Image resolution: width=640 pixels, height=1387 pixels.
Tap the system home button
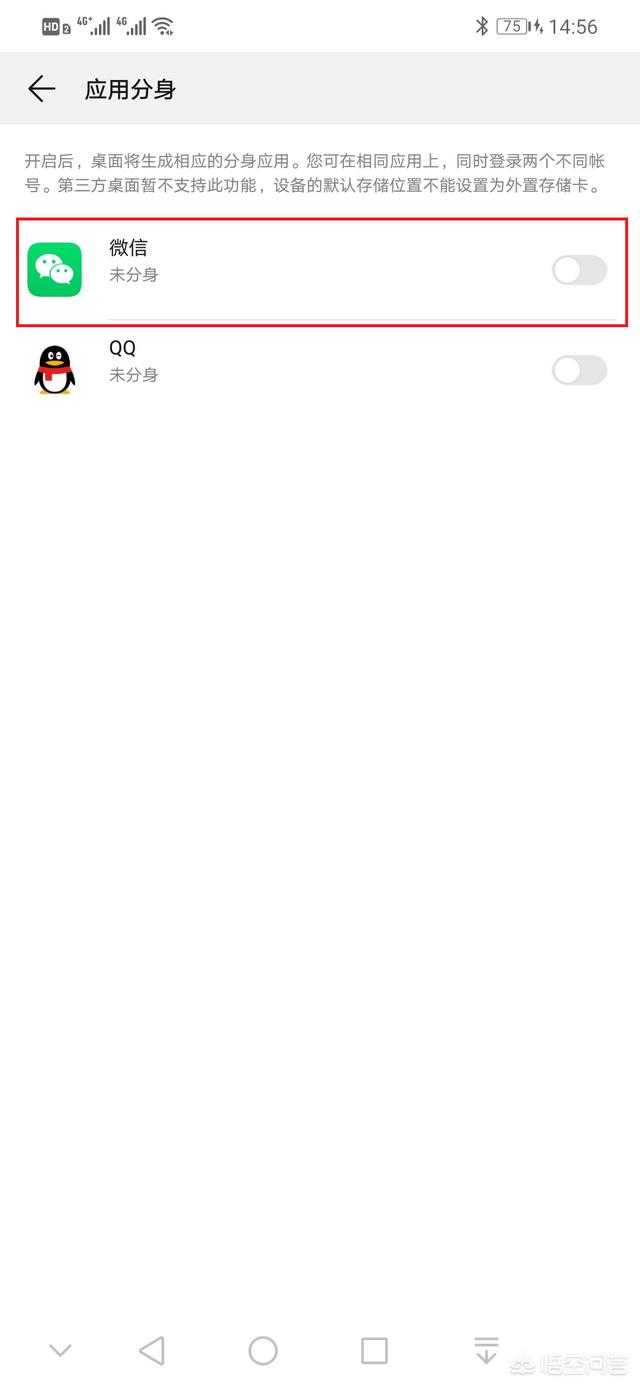[x=263, y=1351]
